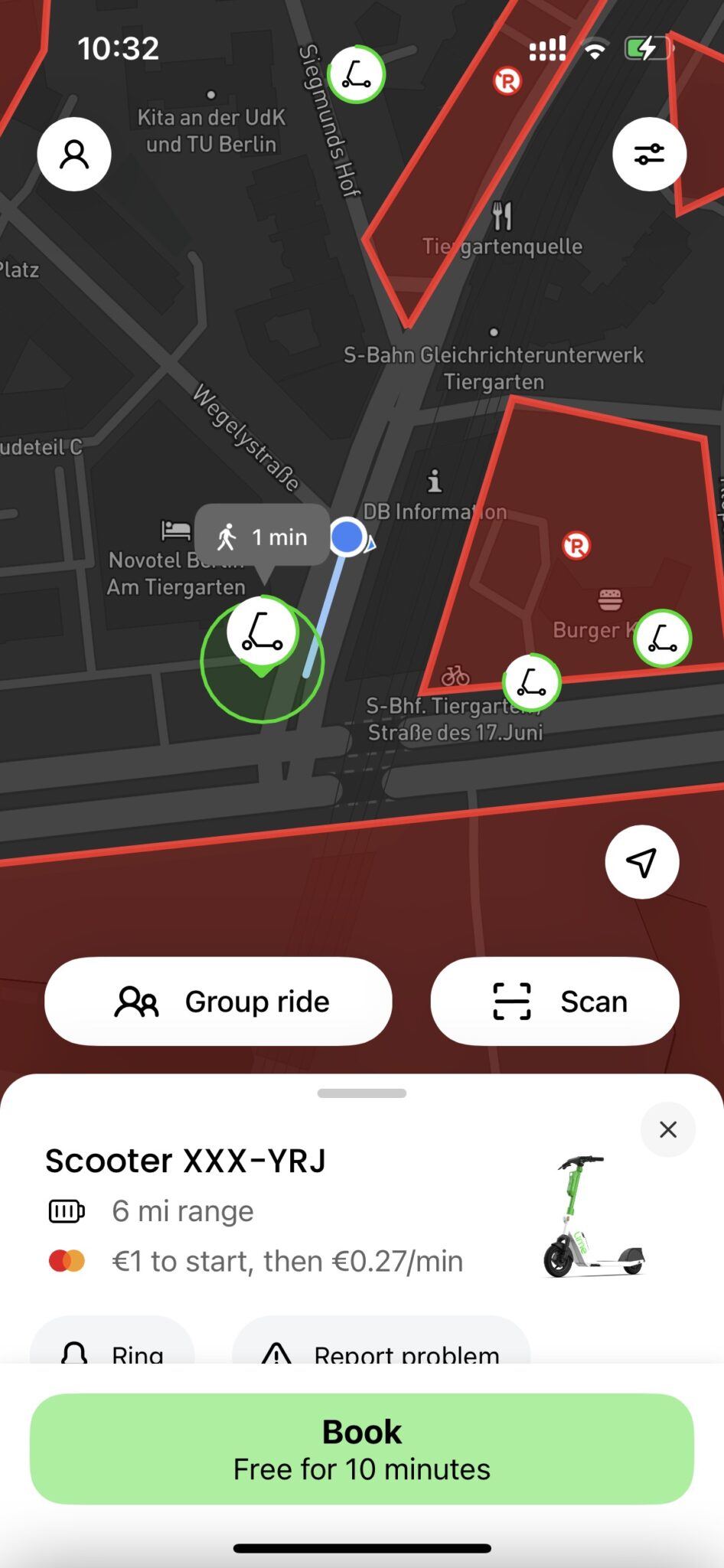Start a Group ride
The width and height of the screenshot is (724, 1568).
click(218, 1001)
